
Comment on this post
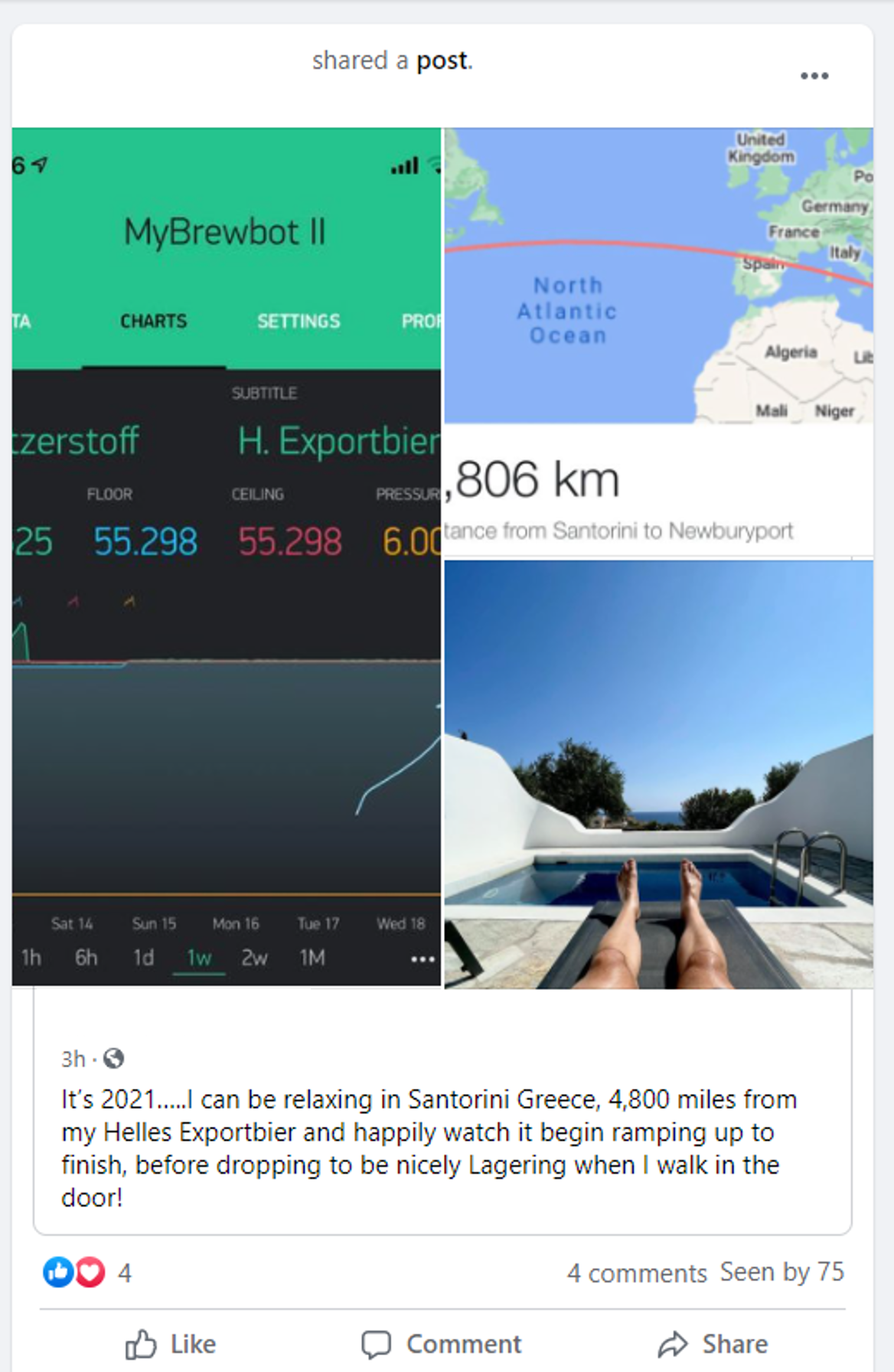point(441,1344)
